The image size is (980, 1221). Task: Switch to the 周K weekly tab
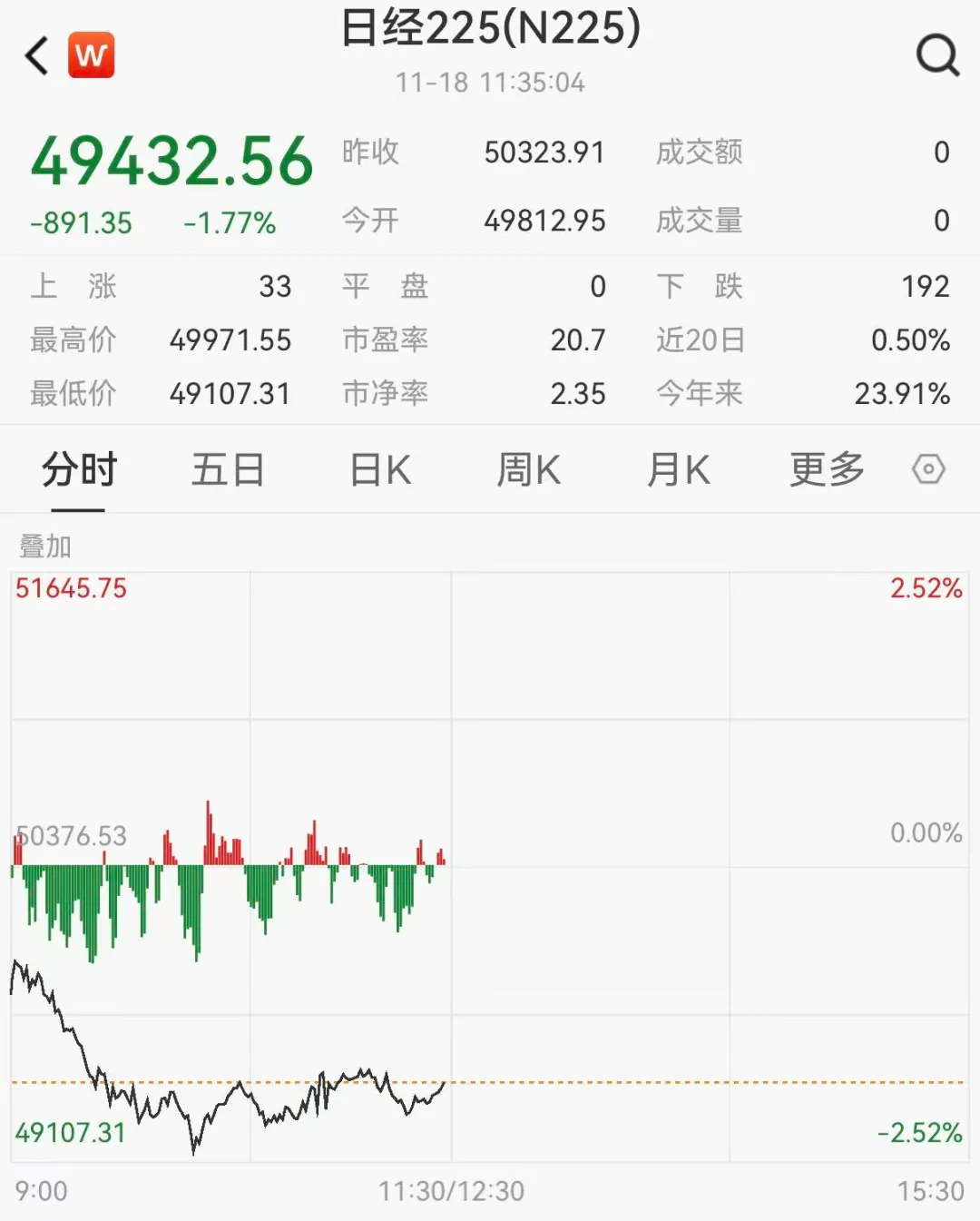pyautogui.click(x=529, y=470)
